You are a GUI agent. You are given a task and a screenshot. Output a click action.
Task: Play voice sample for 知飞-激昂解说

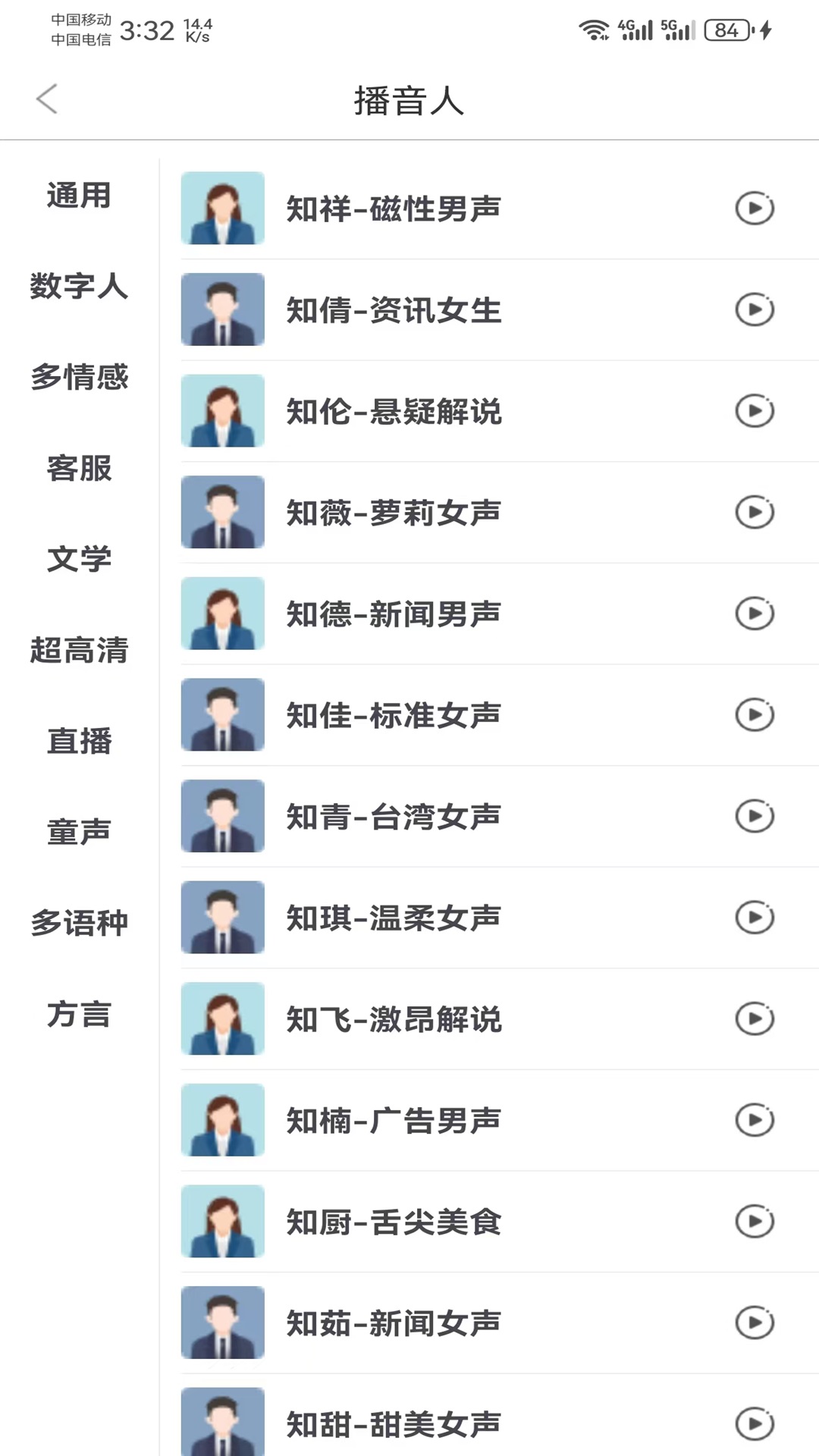[x=754, y=1019]
